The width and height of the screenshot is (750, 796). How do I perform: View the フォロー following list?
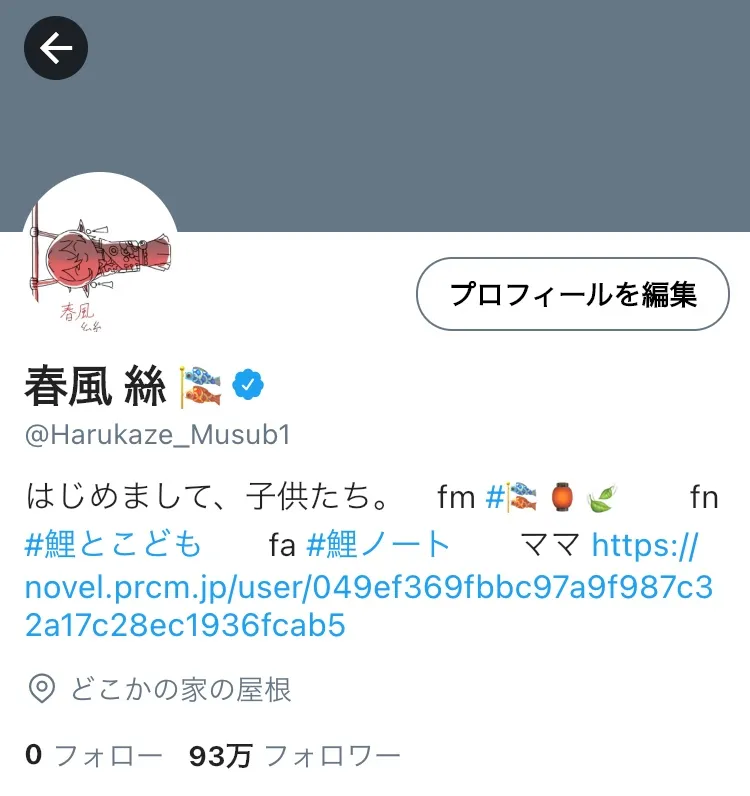tap(93, 755)
